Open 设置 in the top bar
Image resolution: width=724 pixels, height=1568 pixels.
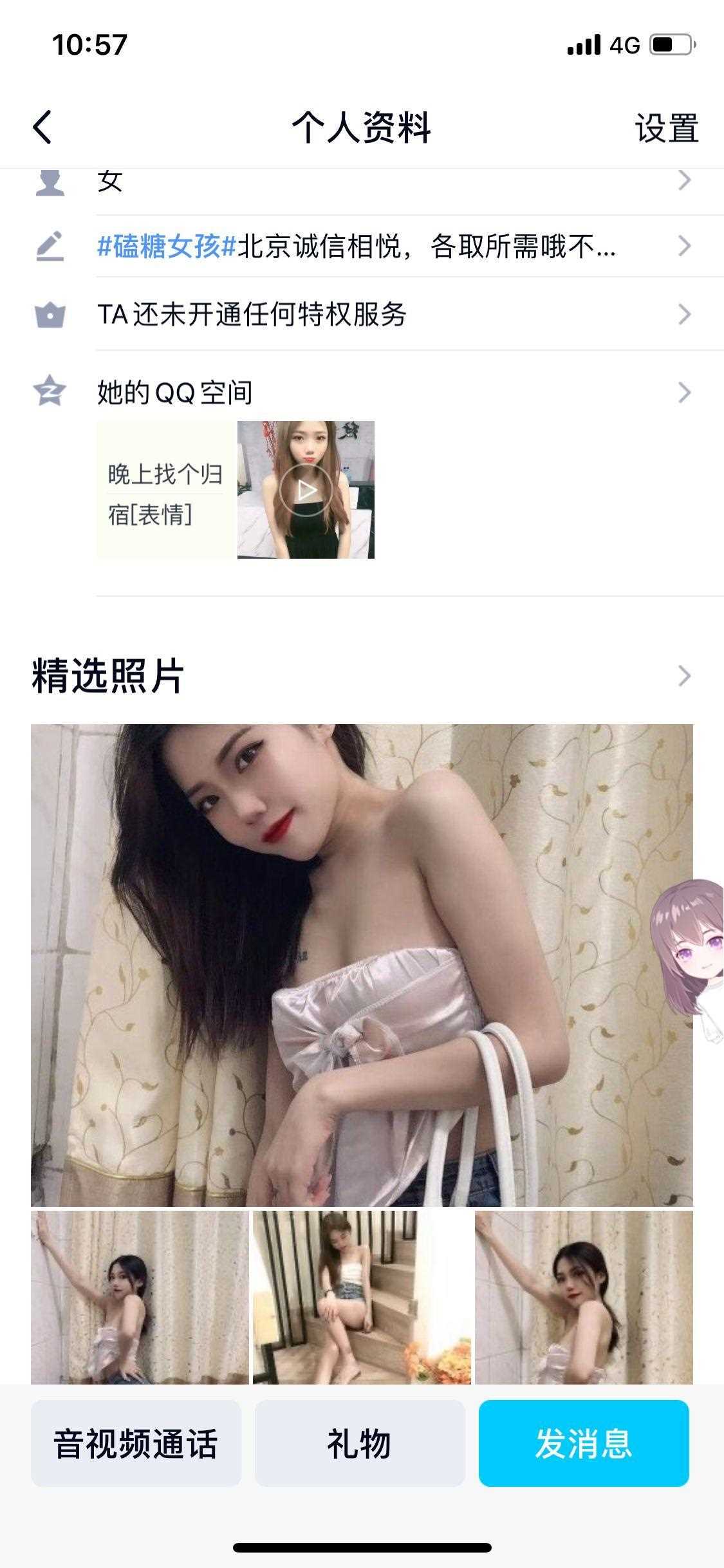point(666,128)
